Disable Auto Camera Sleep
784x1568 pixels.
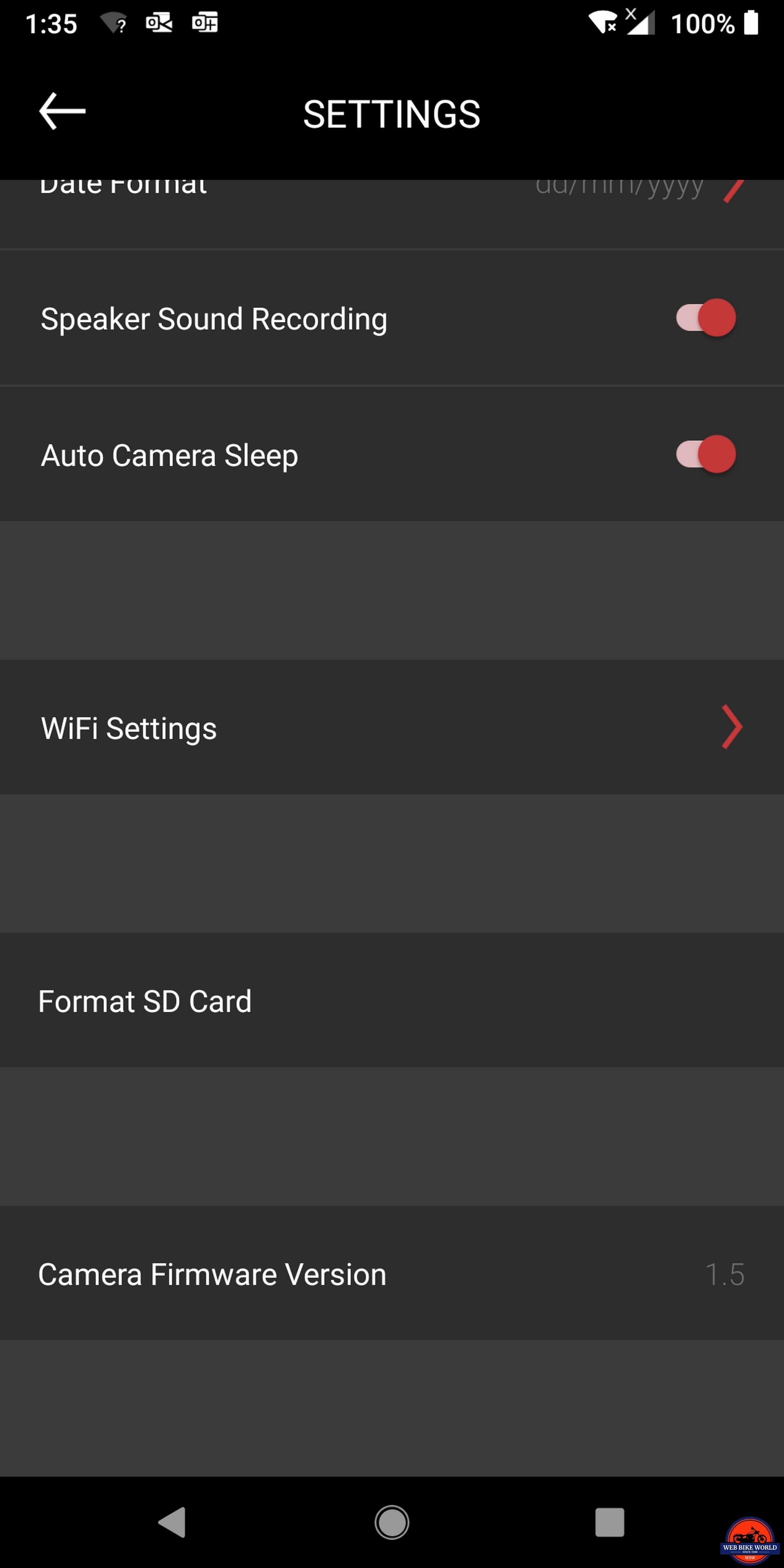tap(706, 455)
